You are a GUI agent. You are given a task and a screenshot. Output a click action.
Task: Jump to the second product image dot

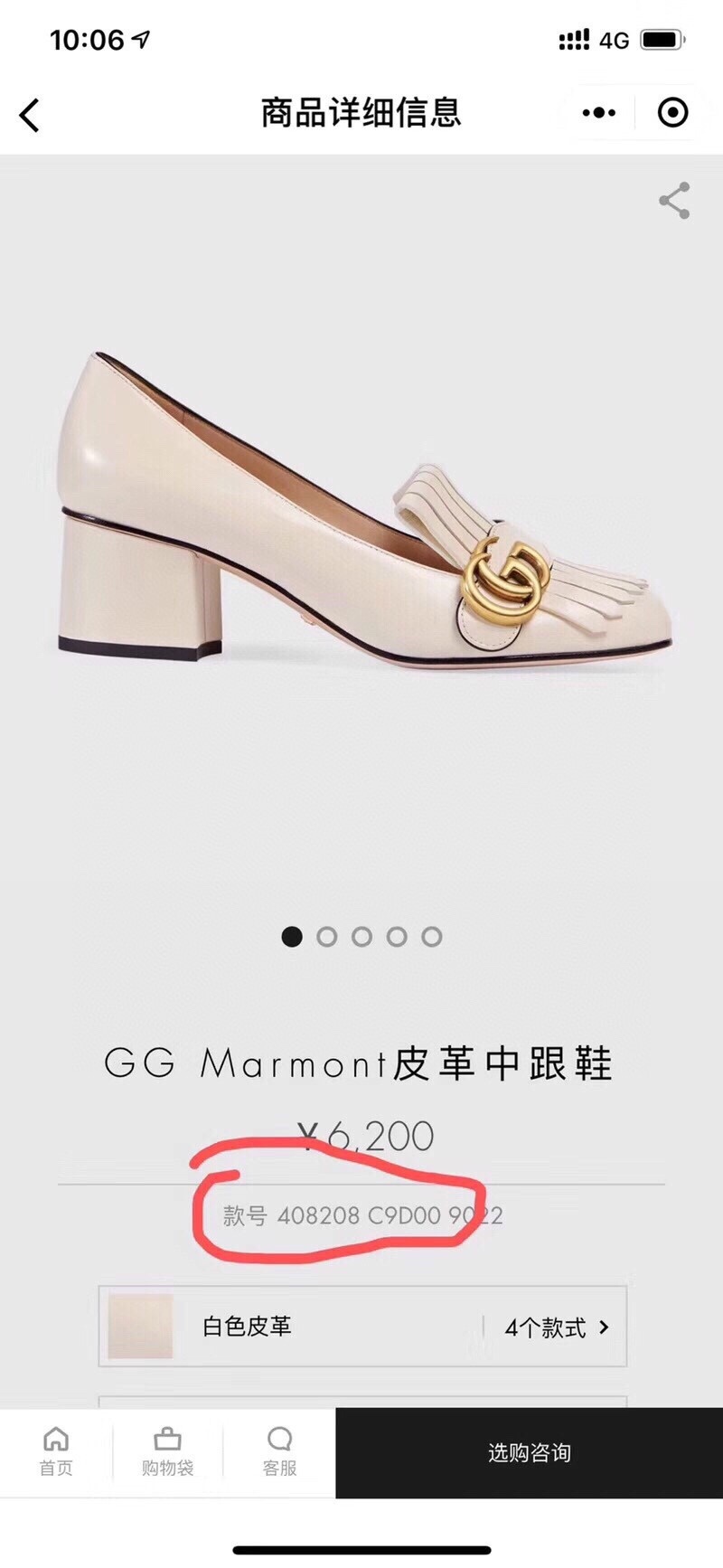(x=326, y=937)
